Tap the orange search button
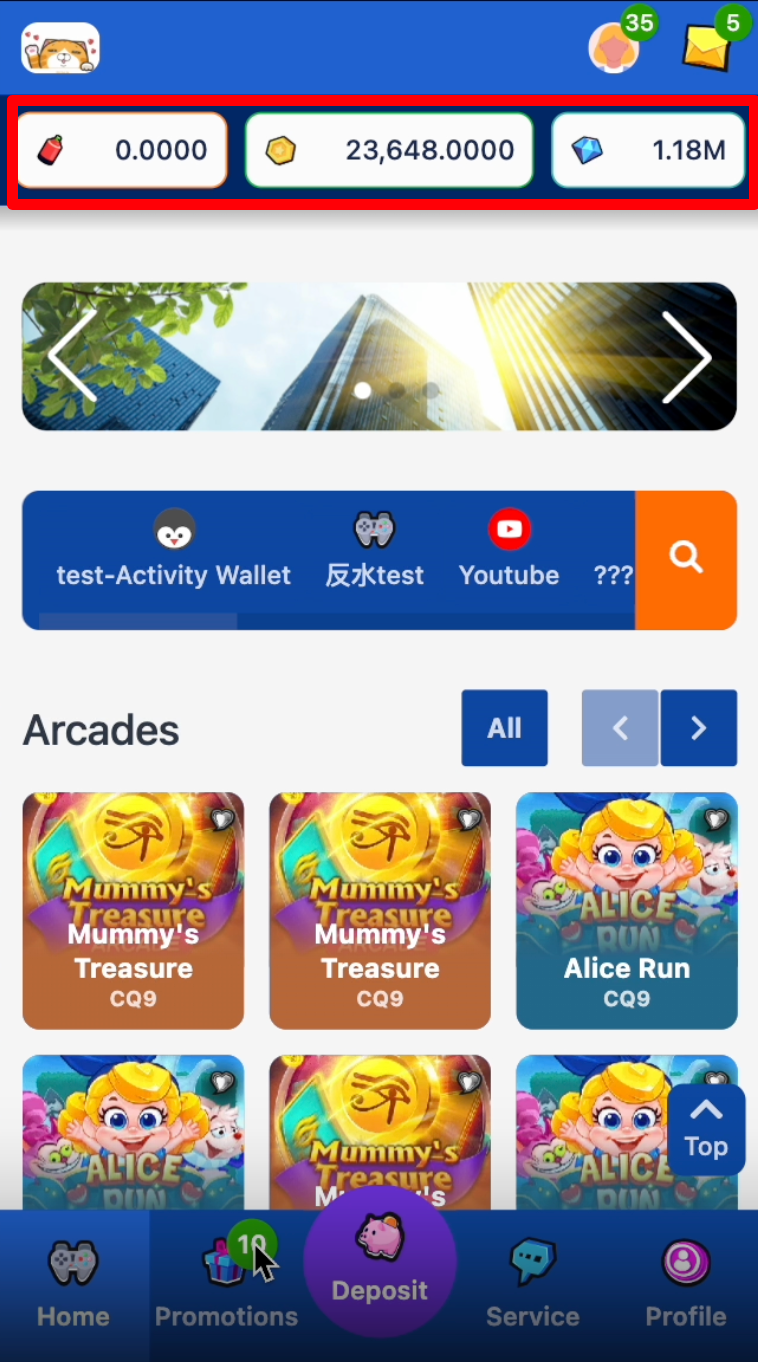The image size is (758, 1362). [x=686, y=559]
